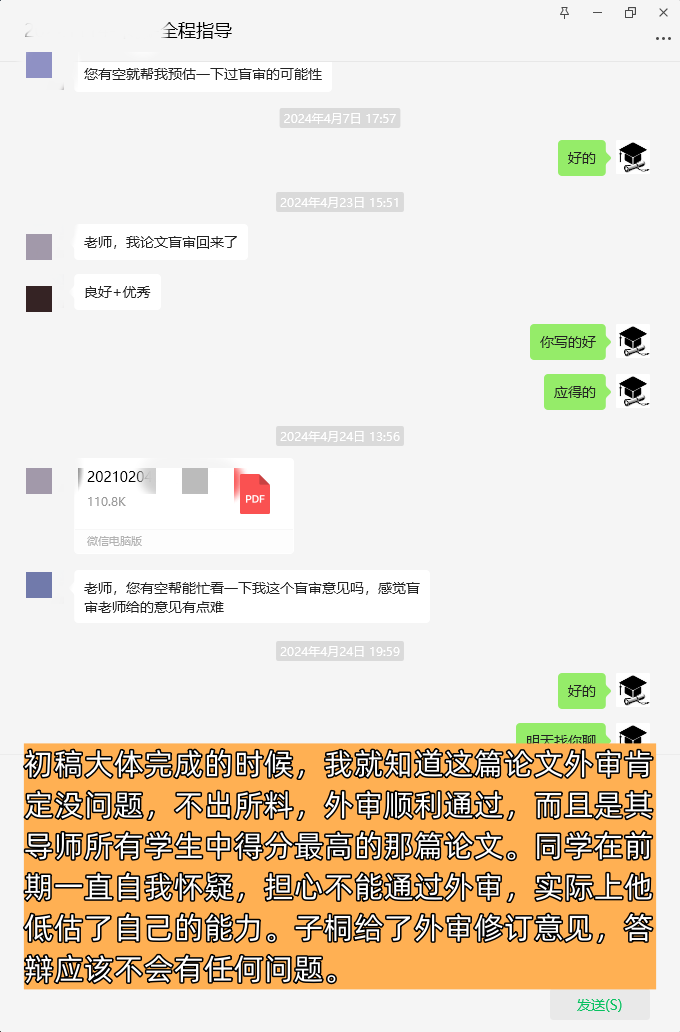Close the chat window
The height and width of the screenshot is (1032, 680).
pyautogui.click(x=663, y=12)
